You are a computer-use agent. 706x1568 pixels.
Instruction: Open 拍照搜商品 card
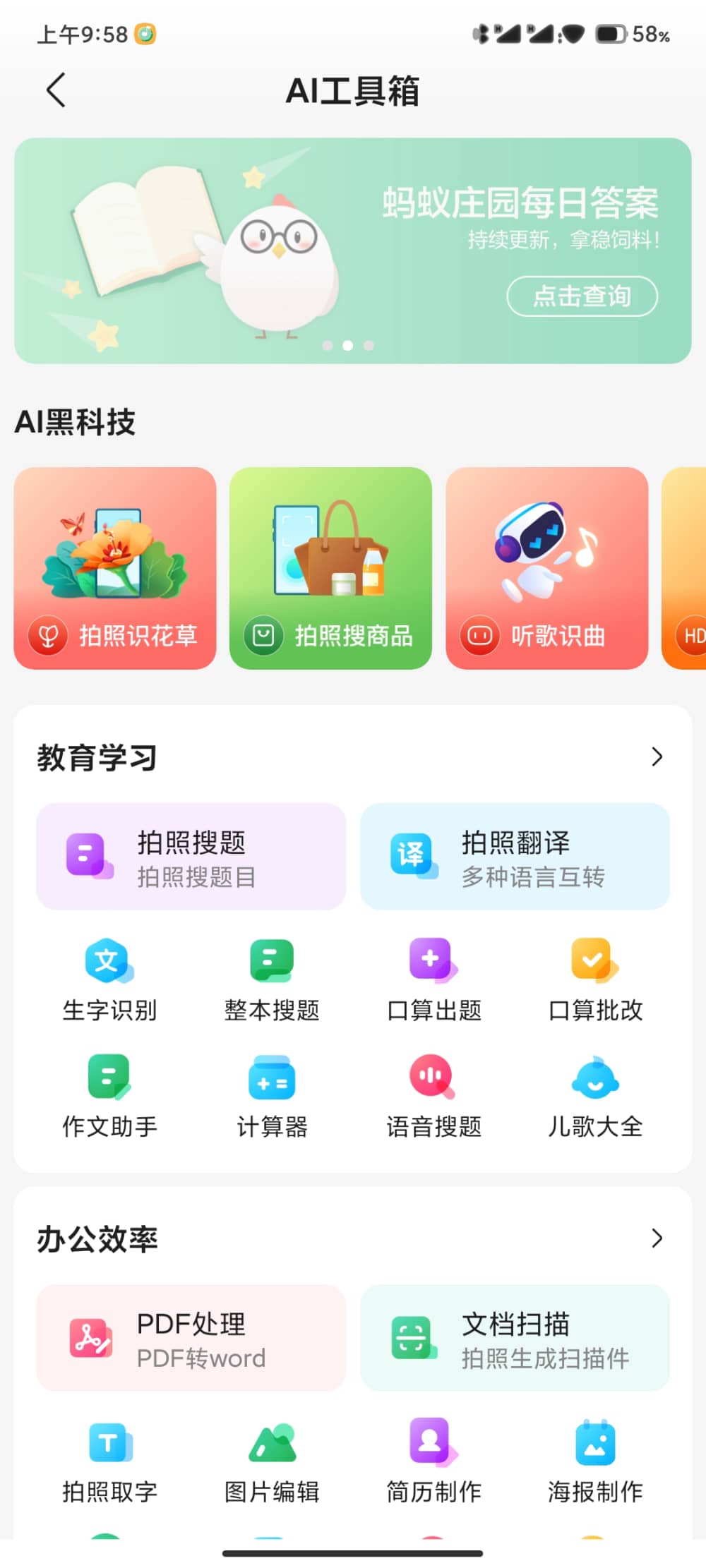(x=330, y=568)
